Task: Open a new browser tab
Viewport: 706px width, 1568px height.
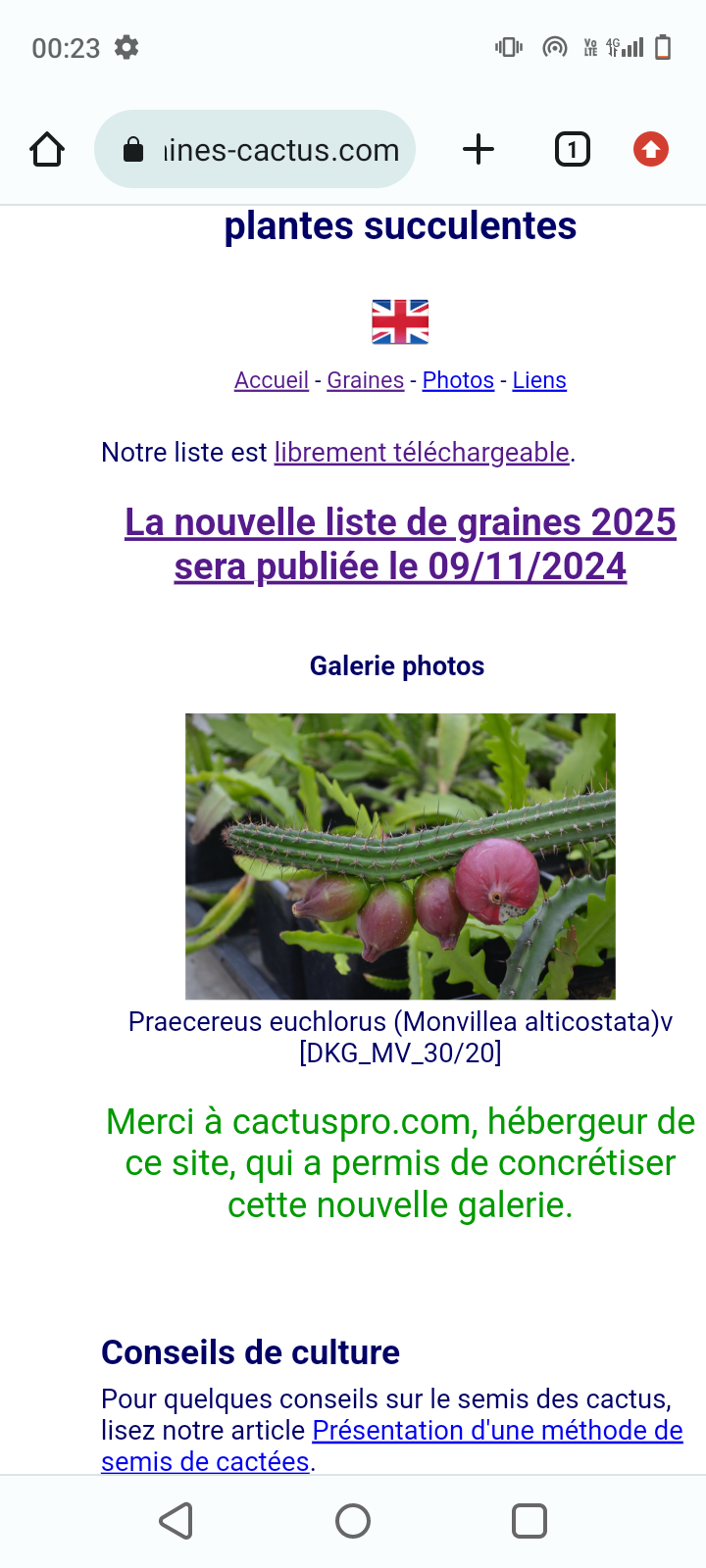Action: (x=479, y=149)
